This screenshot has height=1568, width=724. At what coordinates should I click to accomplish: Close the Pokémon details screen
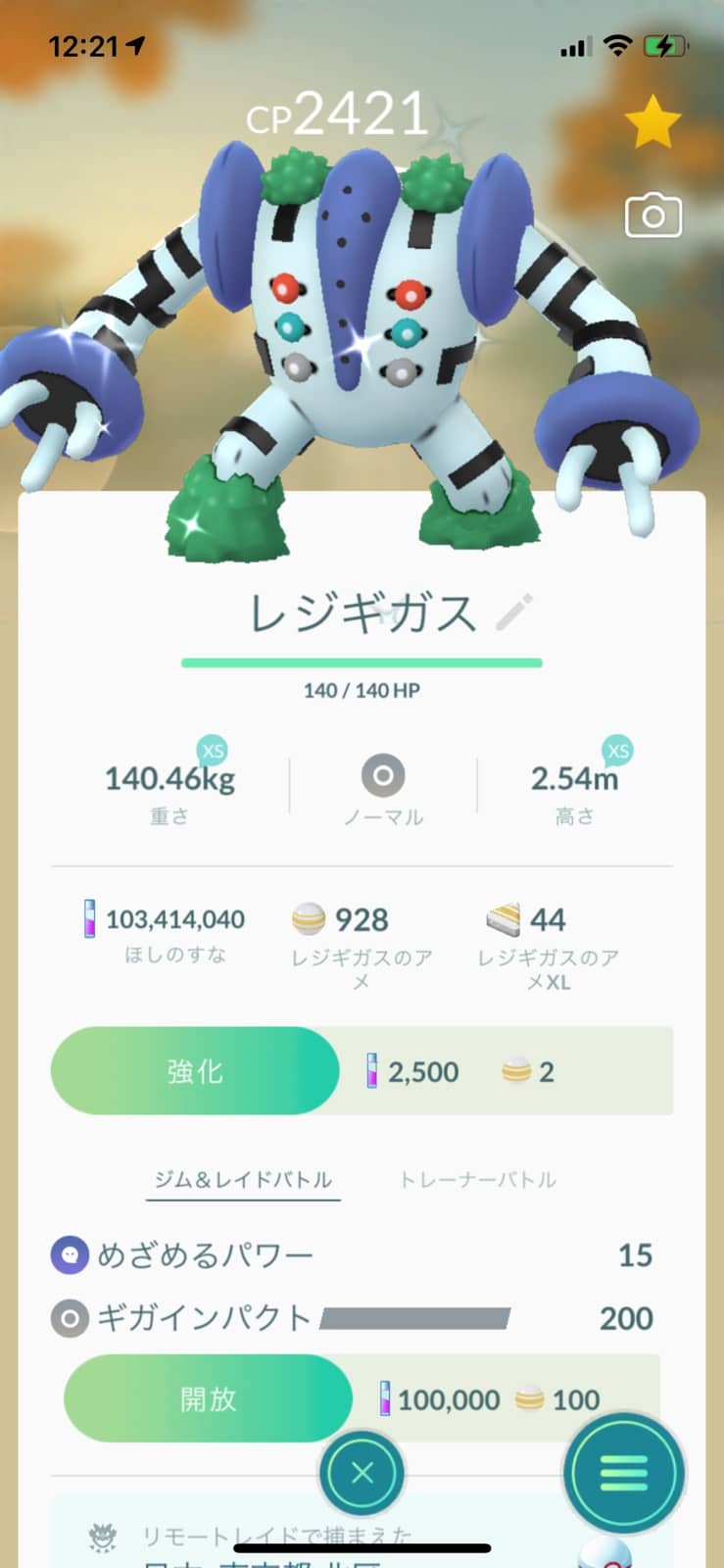362,1472
